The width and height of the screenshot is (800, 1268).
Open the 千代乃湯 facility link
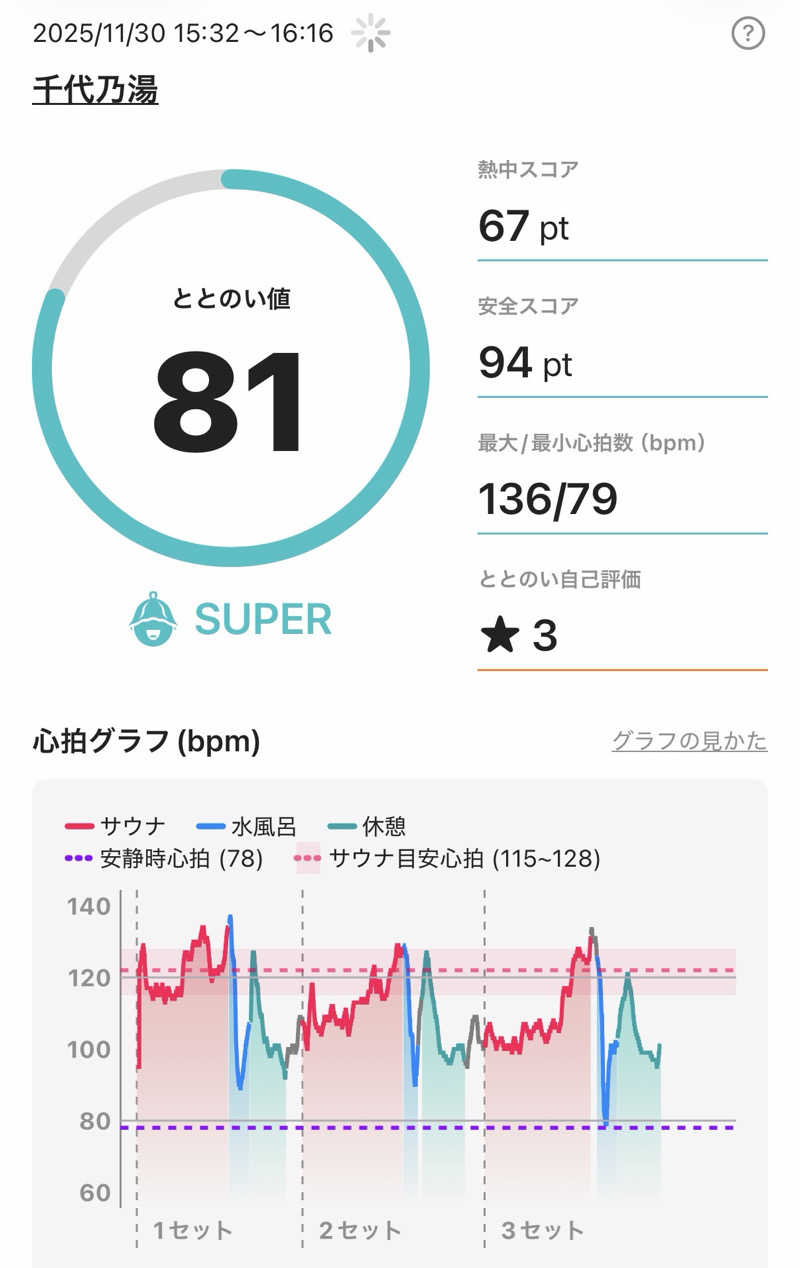(95, 91)
